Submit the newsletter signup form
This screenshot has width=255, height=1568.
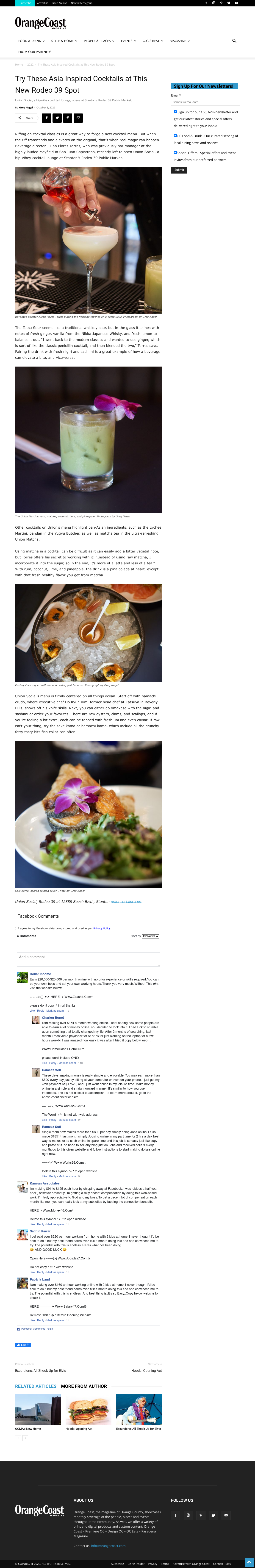179,170
